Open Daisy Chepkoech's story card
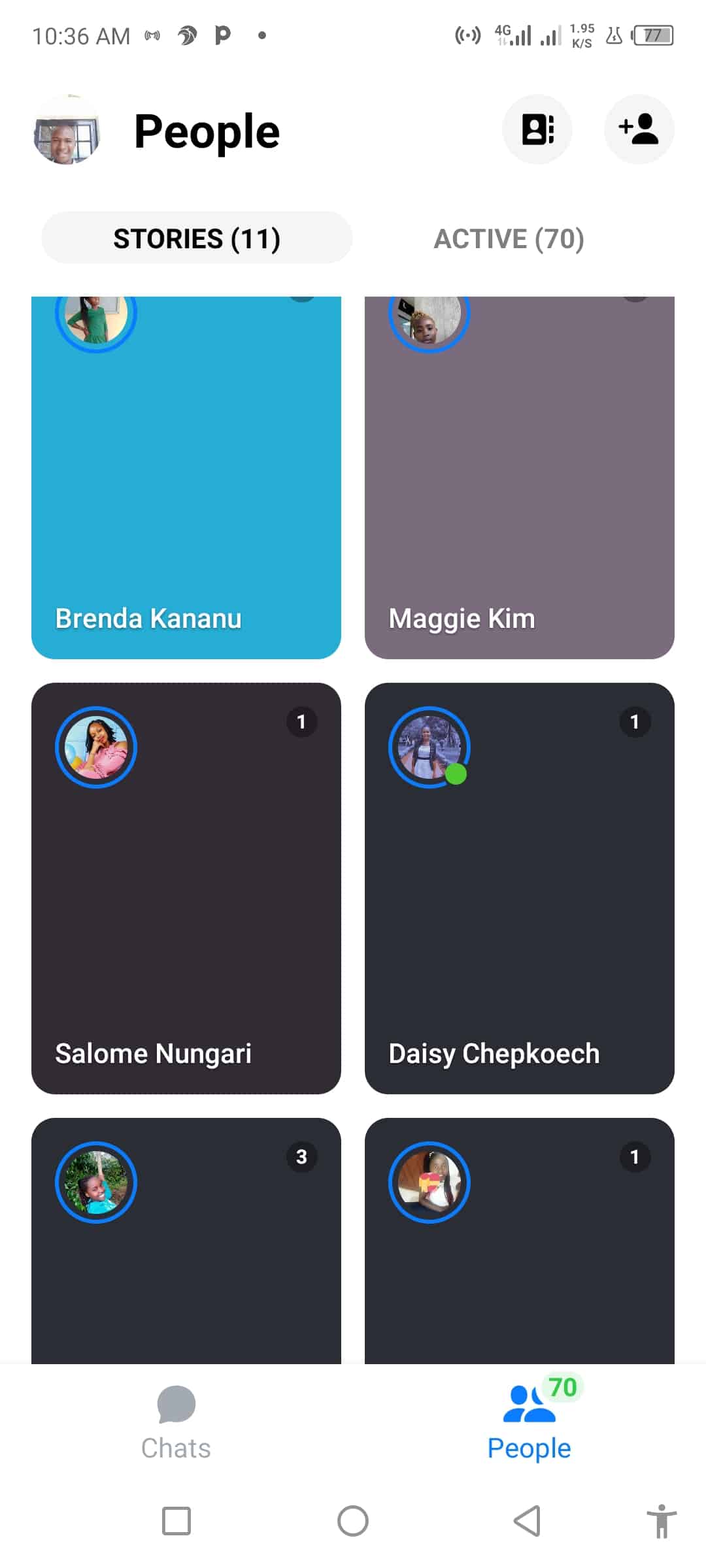Image resolution: width=706 pixels, height=1568 pixels. [x=519, y=889]
